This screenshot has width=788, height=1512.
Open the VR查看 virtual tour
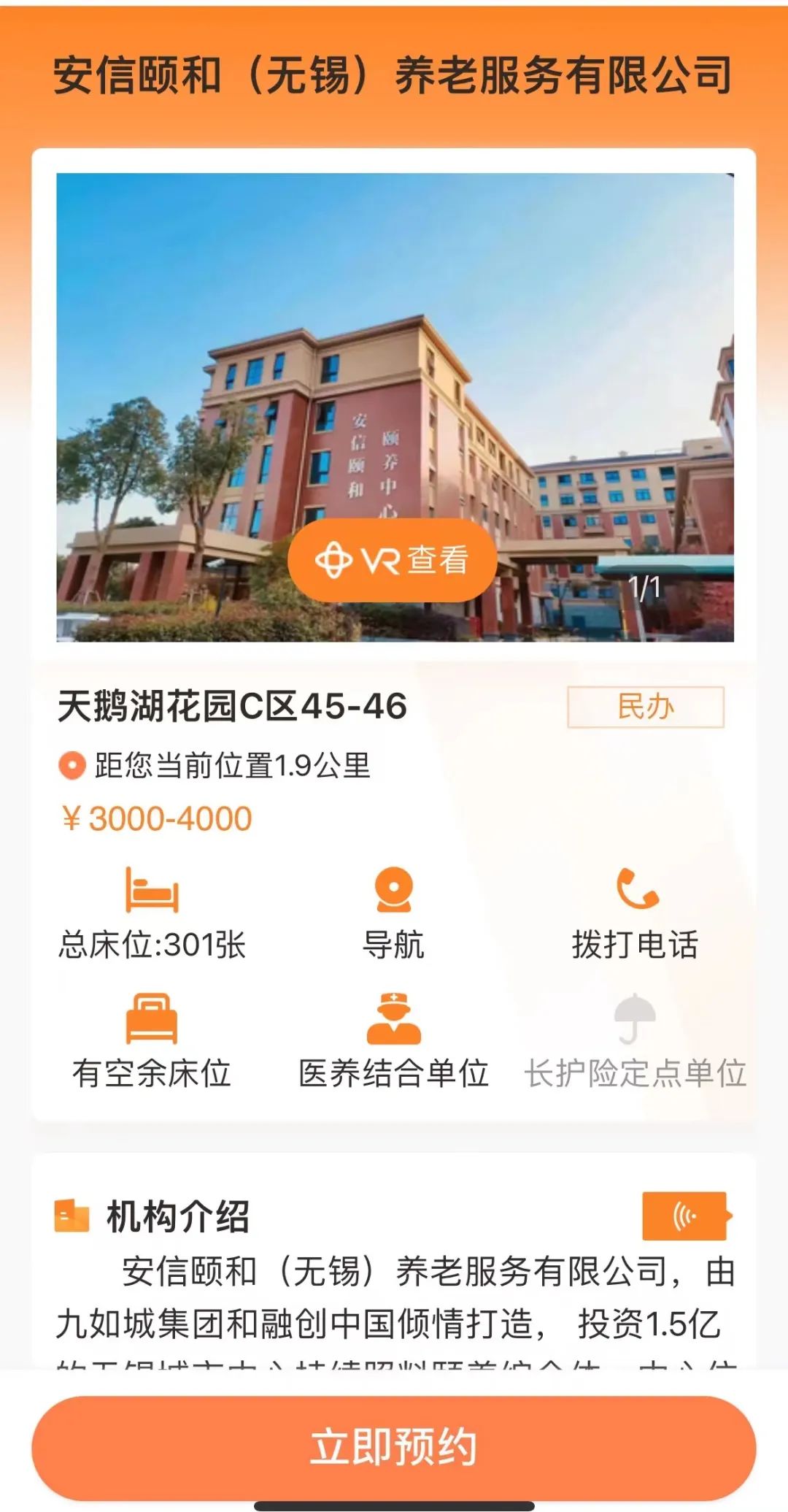(393, 560)
